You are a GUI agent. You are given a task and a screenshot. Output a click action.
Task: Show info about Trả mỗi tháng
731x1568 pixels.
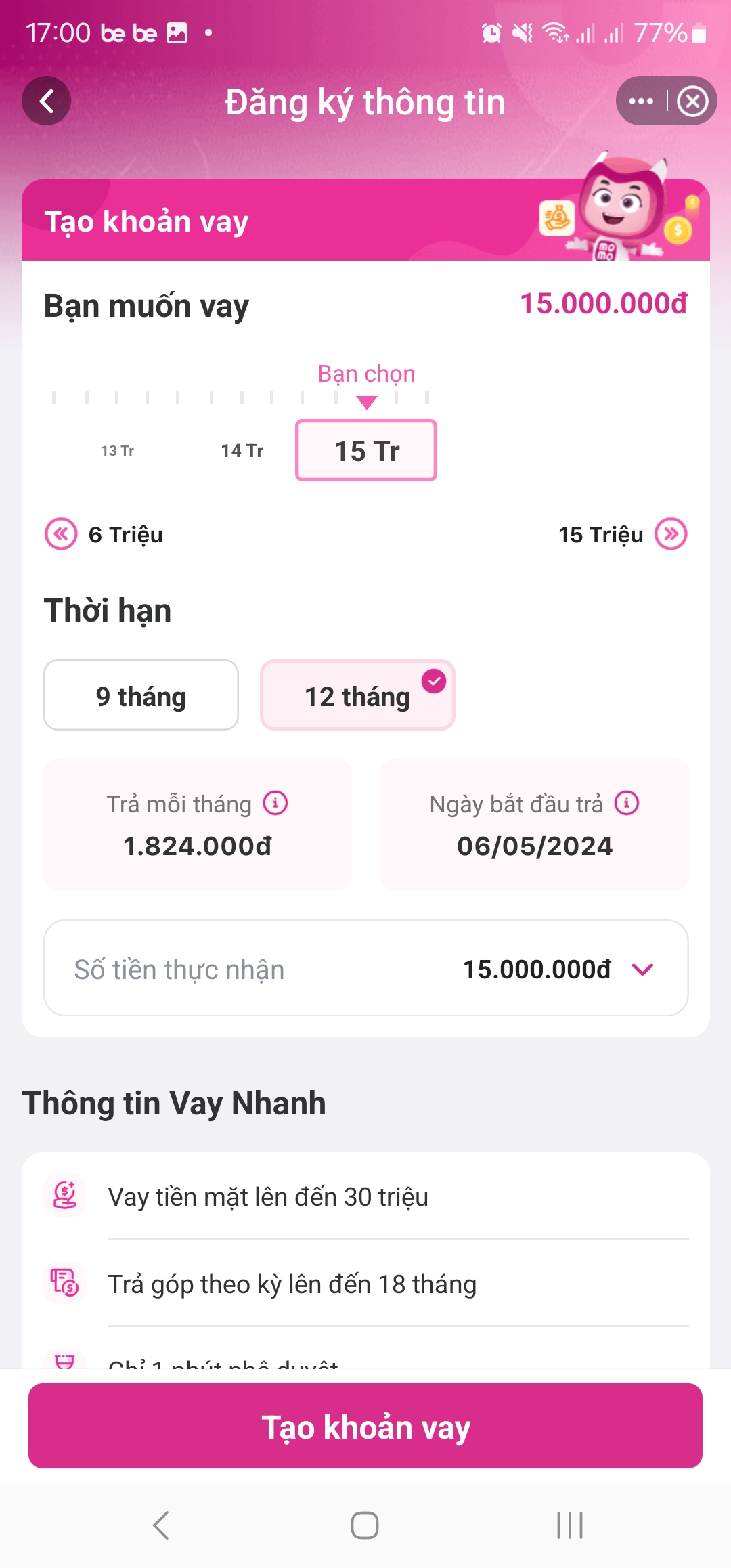(x=275, y=804)
